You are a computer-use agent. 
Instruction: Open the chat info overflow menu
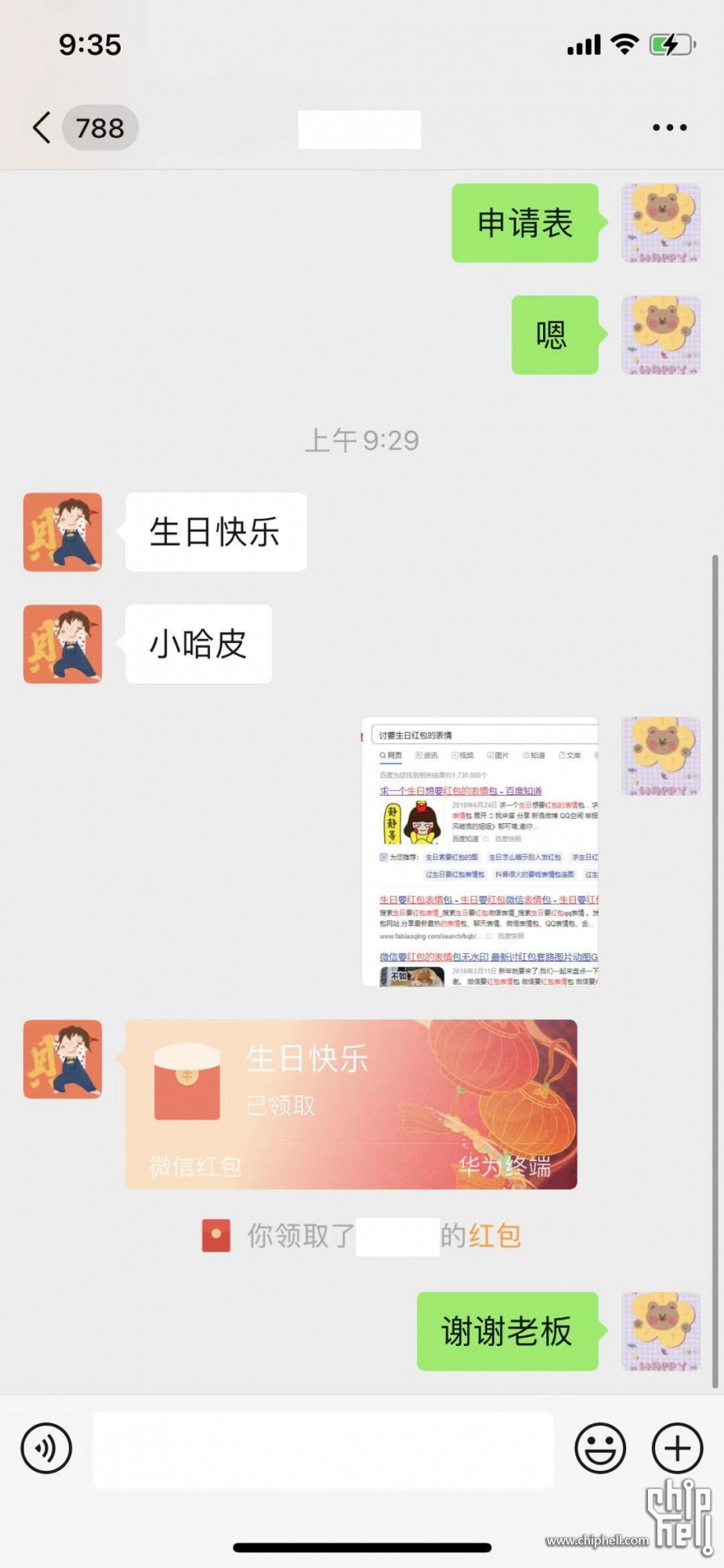(669, 128)
